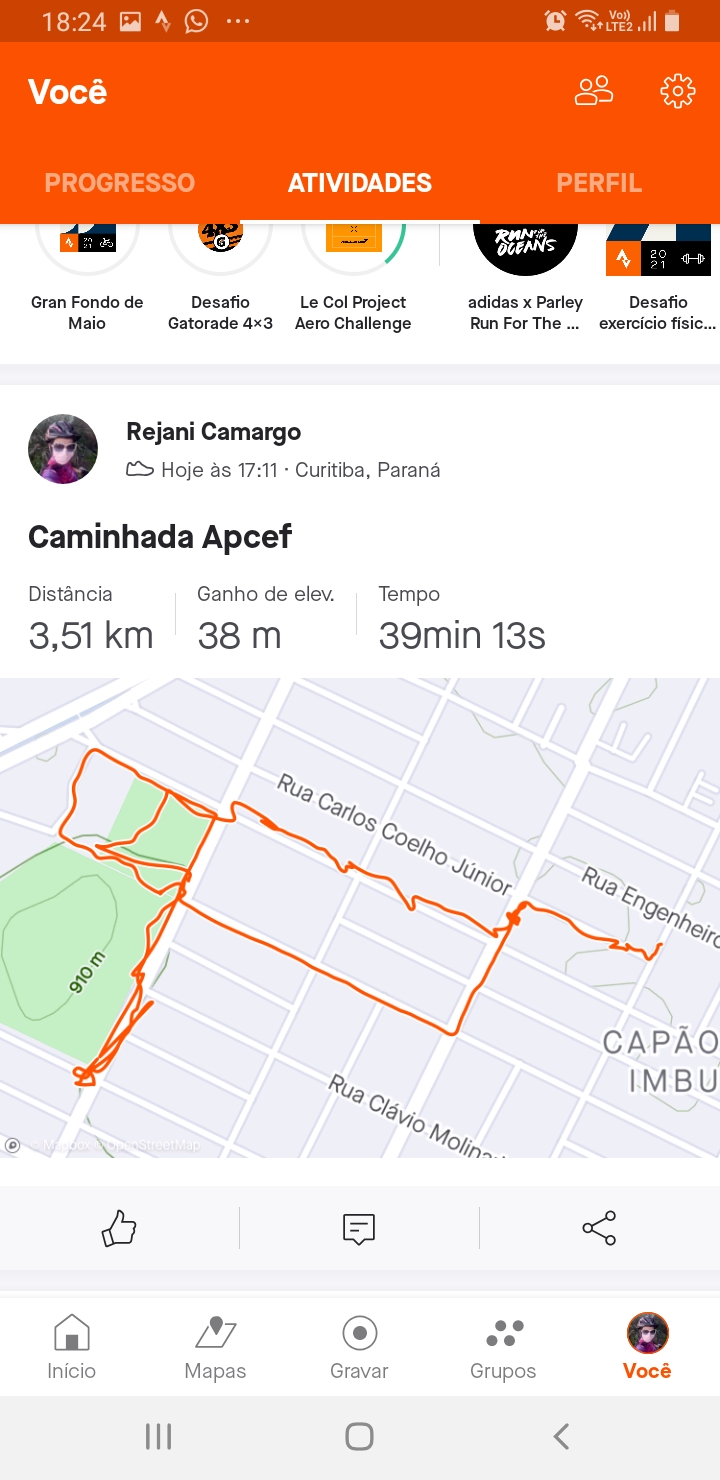Open adidas x Parley Run challenge

[x=525, y=280]
